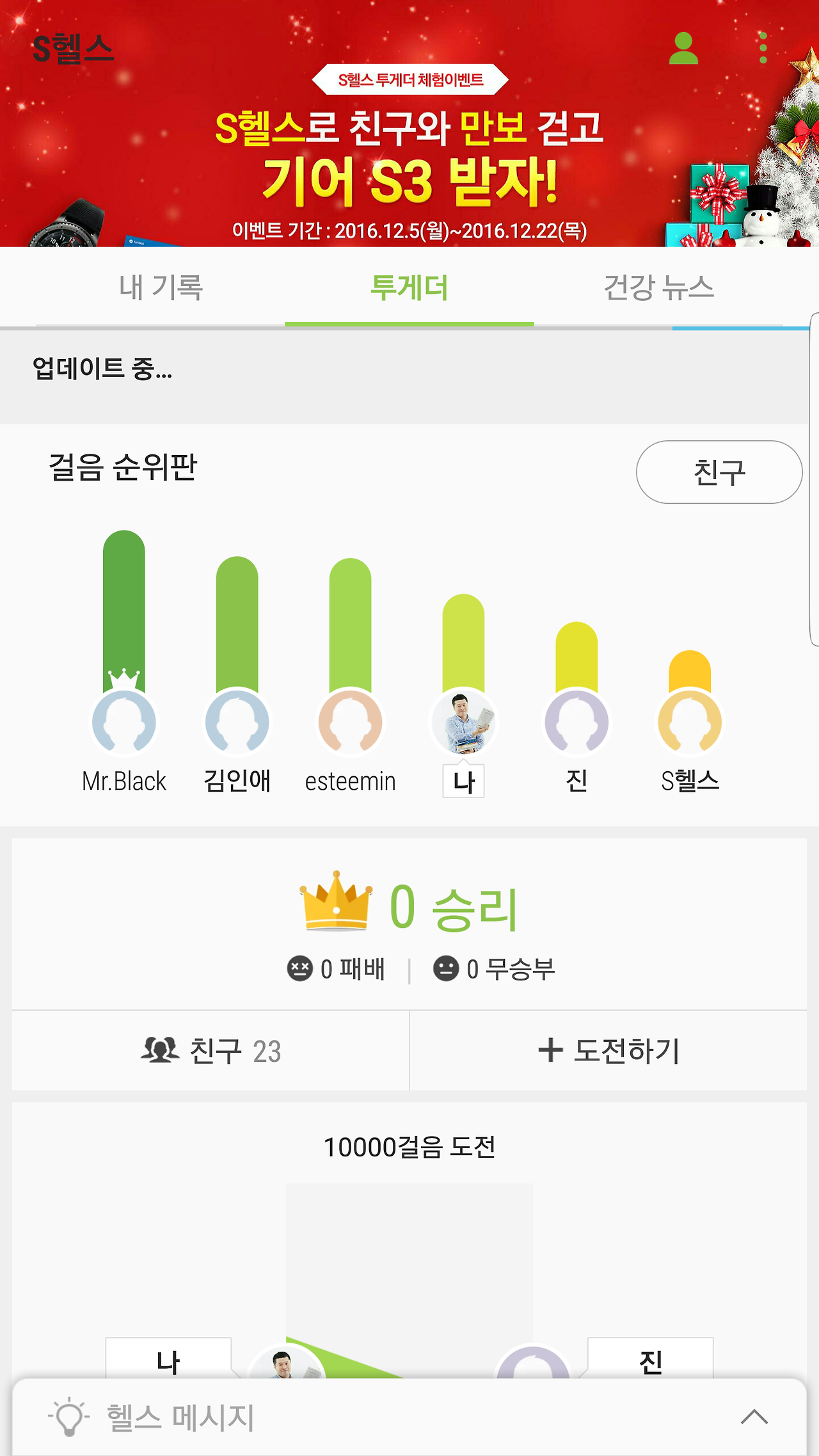Open the green profile icon
819x1456 pixels.
683,49
